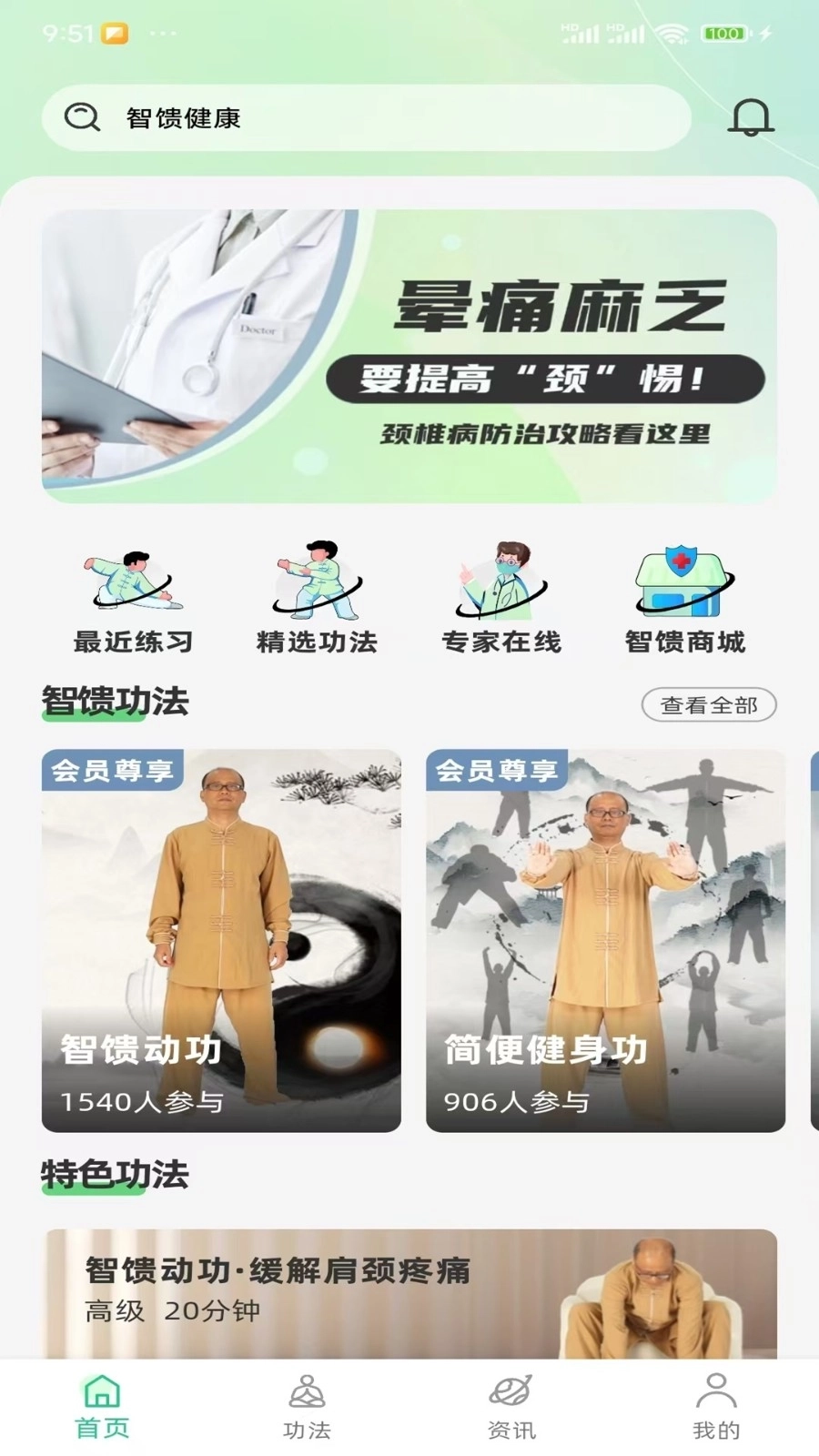Open the 资讯 (News) tab icon
Viewport: 819px width, 1456px height.
point(512,1392)
